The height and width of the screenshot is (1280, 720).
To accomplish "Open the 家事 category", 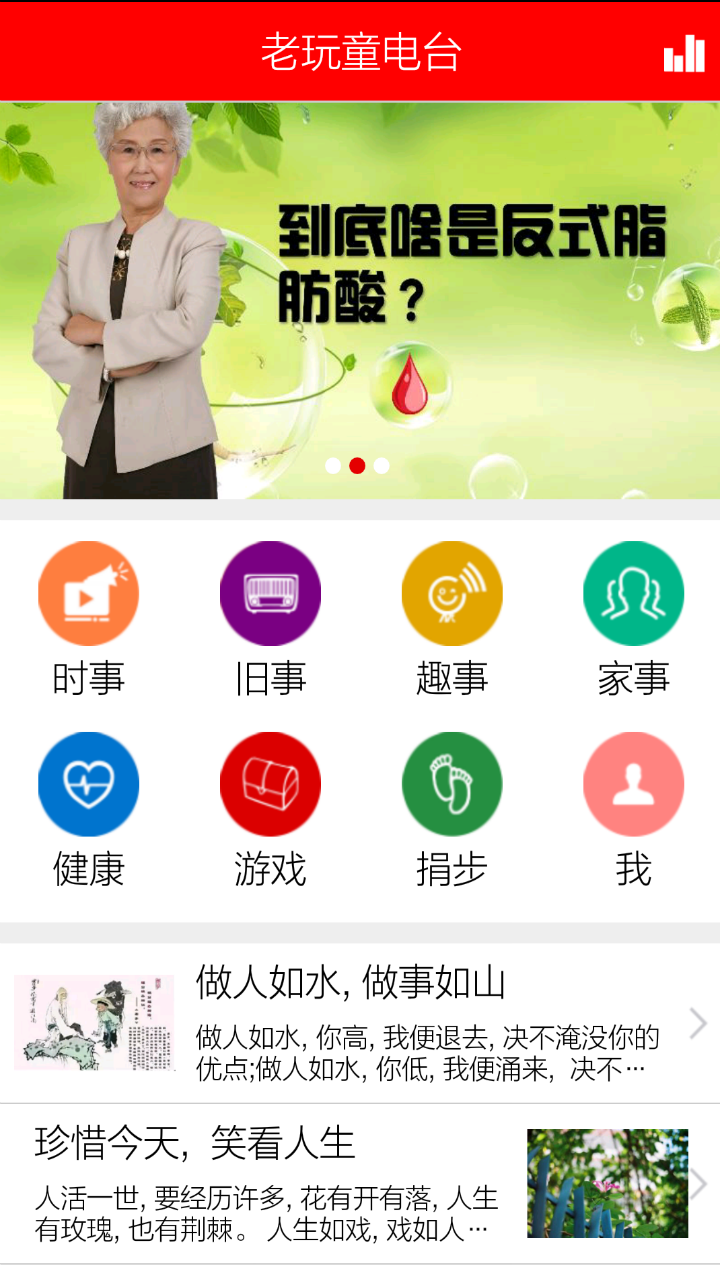I will pyautogui.click(x=633, y=617).
